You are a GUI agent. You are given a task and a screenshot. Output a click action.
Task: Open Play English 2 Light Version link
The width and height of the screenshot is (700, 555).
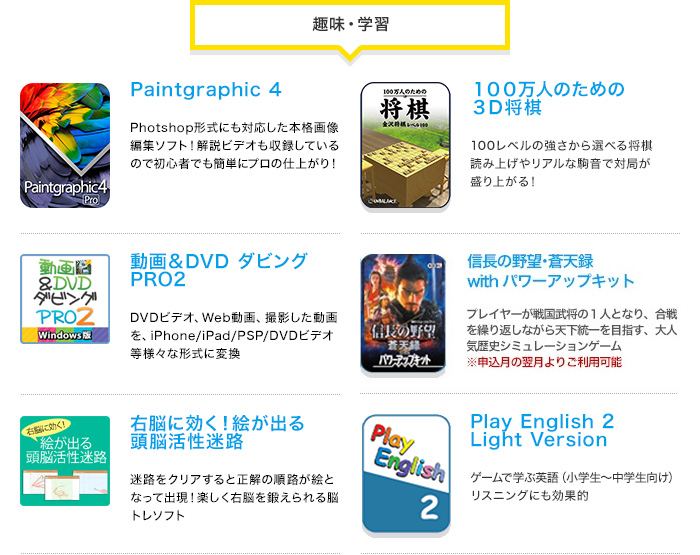[x=542, y=430]
